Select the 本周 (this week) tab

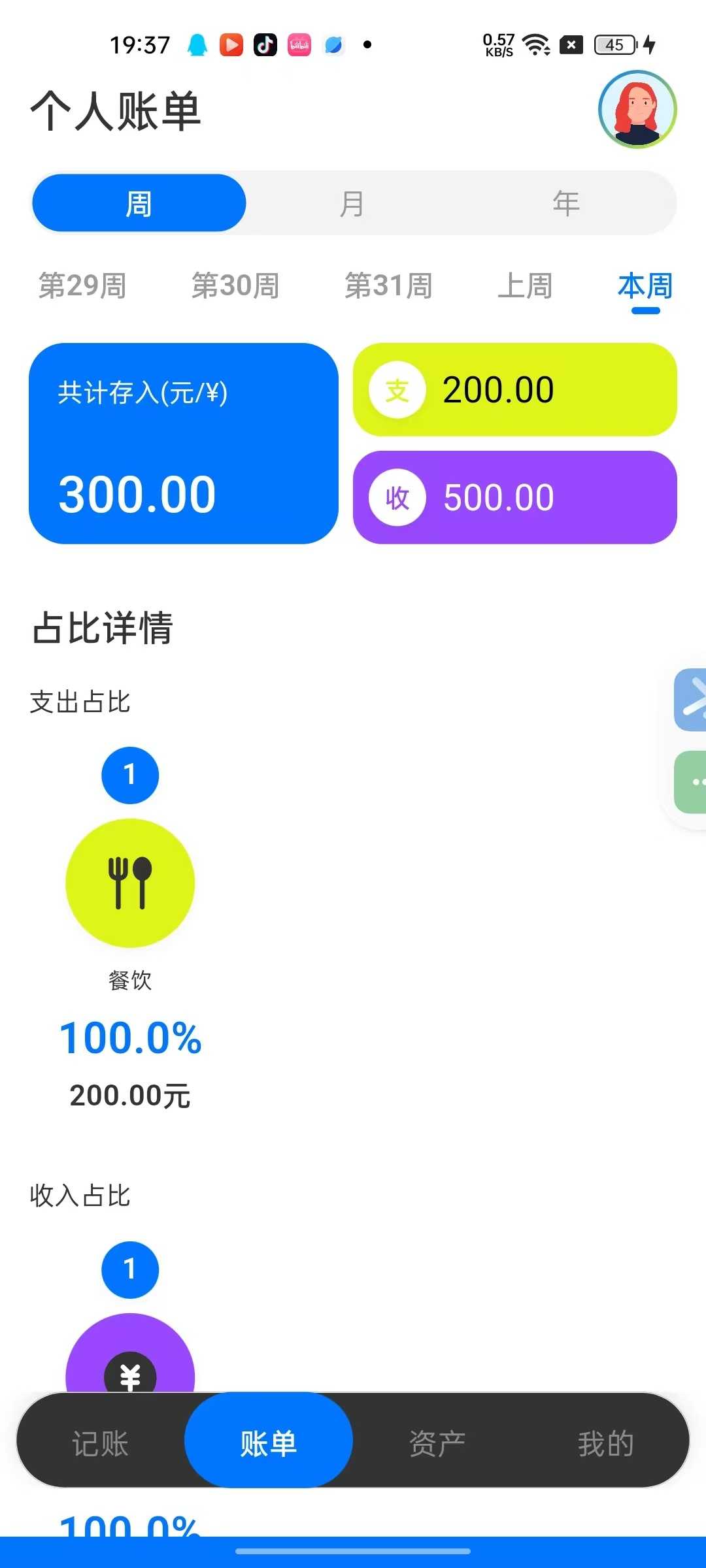click(645, 286)
